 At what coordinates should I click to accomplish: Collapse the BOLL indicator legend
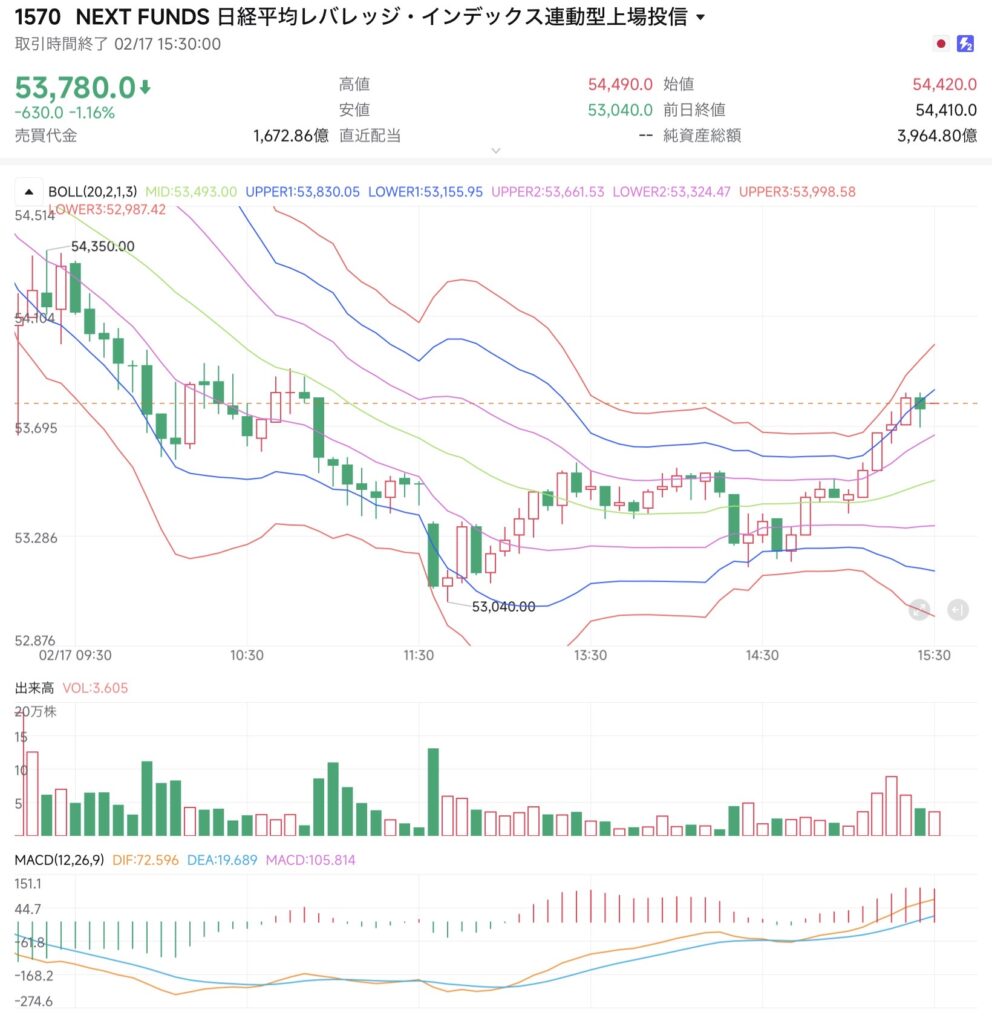[x=28, y=191]
